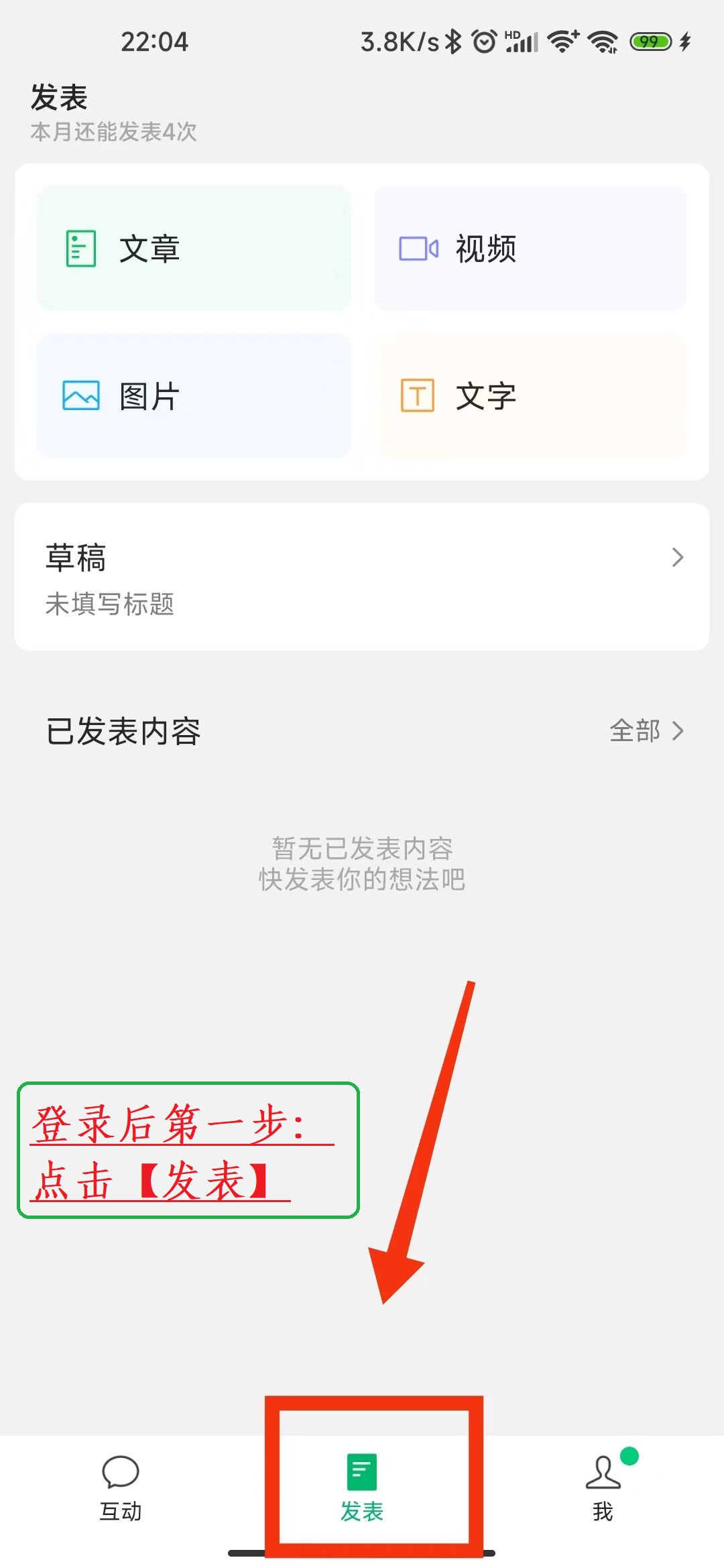Open the 草稿 draft entry

362,577
